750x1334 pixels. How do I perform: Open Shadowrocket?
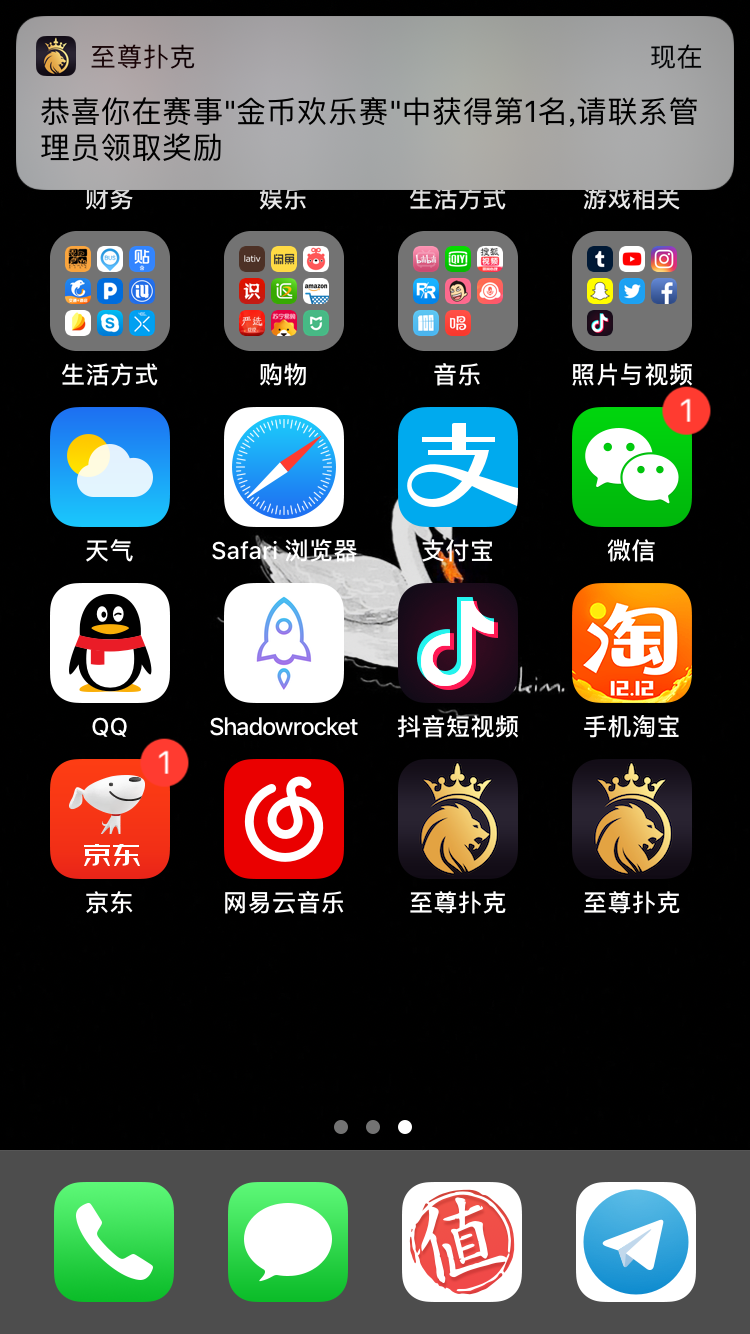tap(284, 643)
